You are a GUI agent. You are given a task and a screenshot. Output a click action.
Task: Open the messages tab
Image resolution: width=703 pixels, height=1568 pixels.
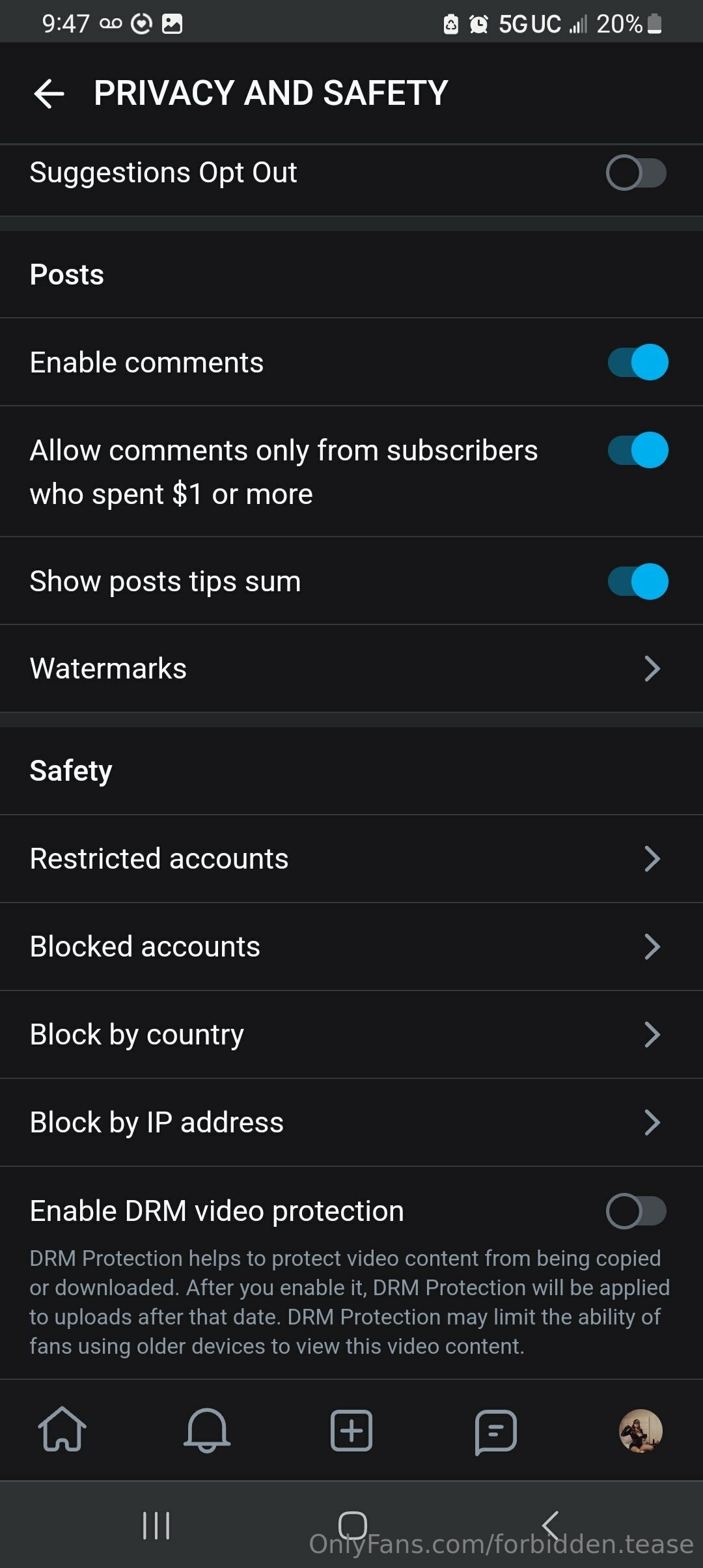pyautogui.click(x=496, y=1431)
